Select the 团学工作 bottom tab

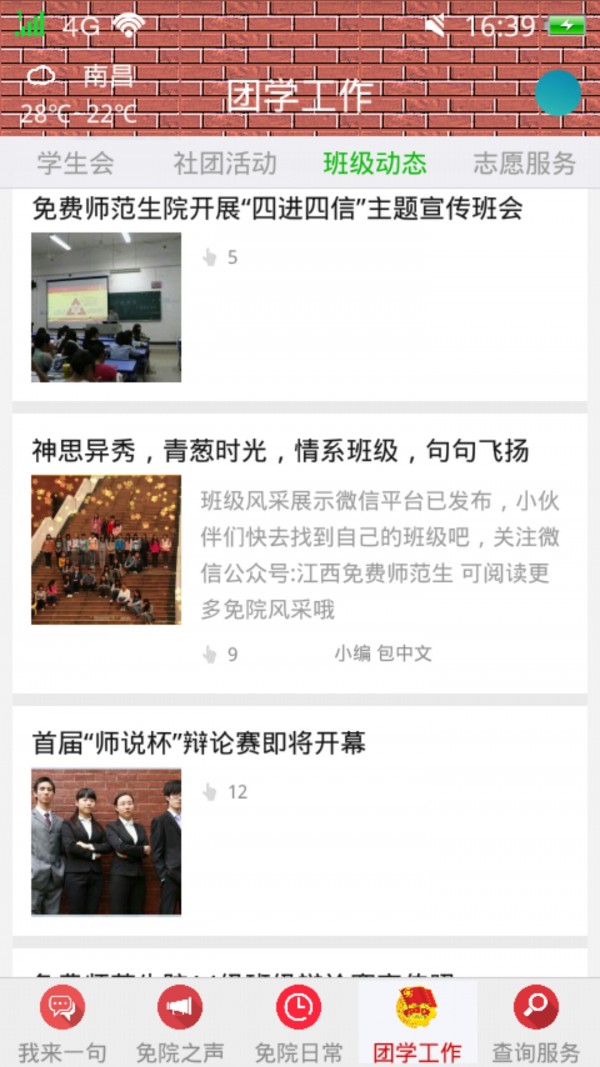417,1024
